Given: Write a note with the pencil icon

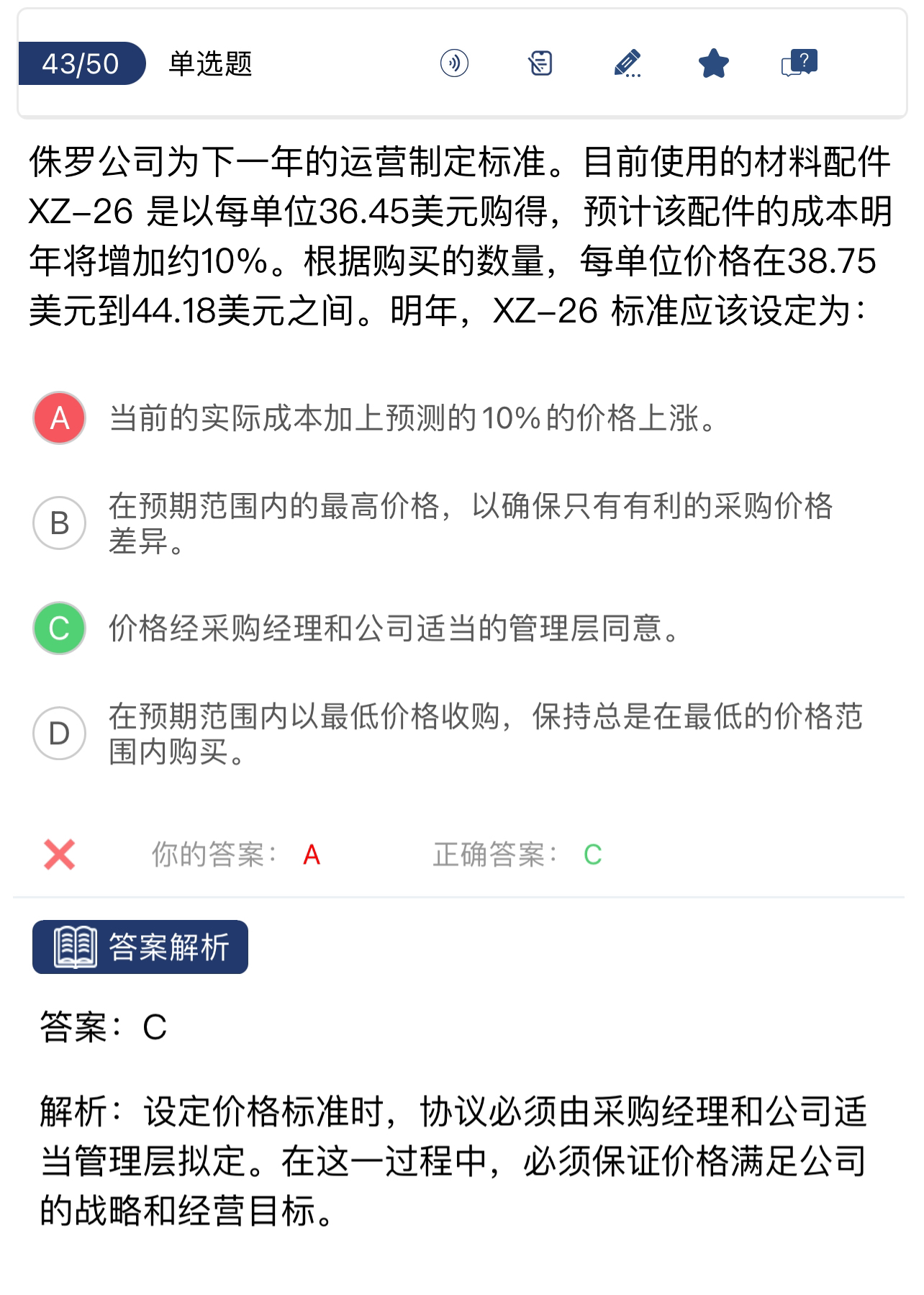Looking at the screenshot, I should pos(628,63).
